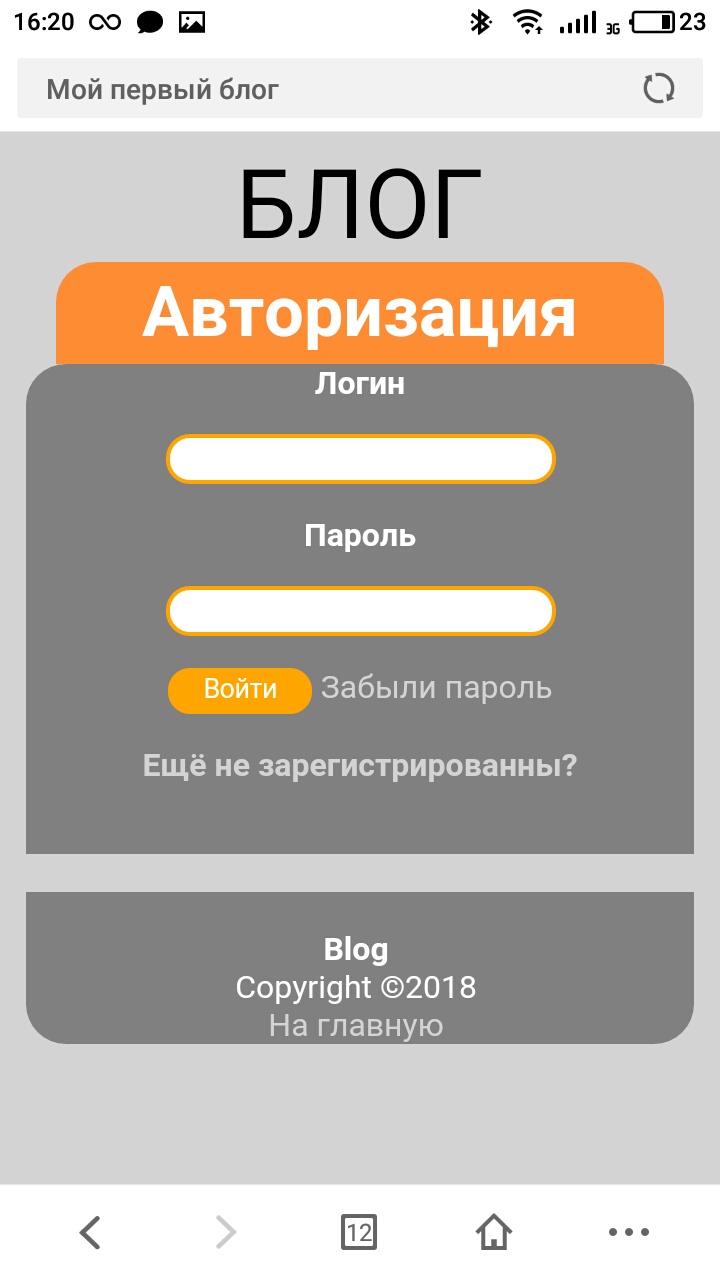This screenshot has height=1280, width=720.
Task: Open the Ещё не зарегистрированны? link
Action: pyautogui.click(x=360, y=766)
